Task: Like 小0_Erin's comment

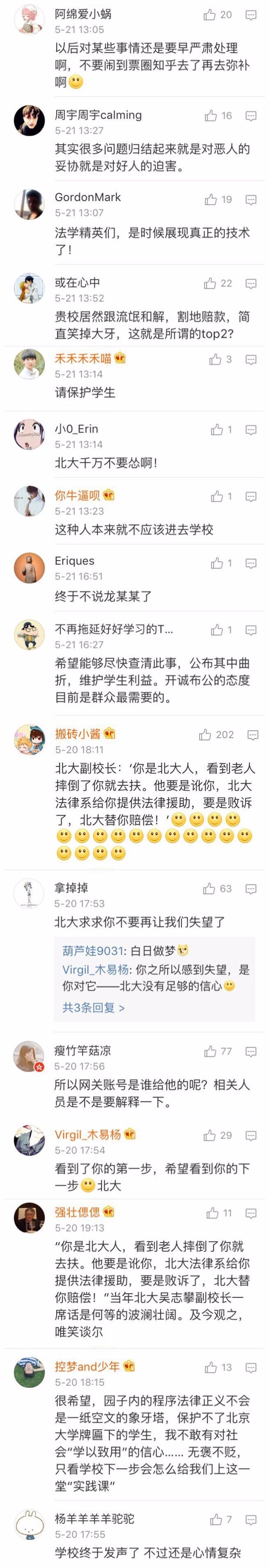Action: 217,430
